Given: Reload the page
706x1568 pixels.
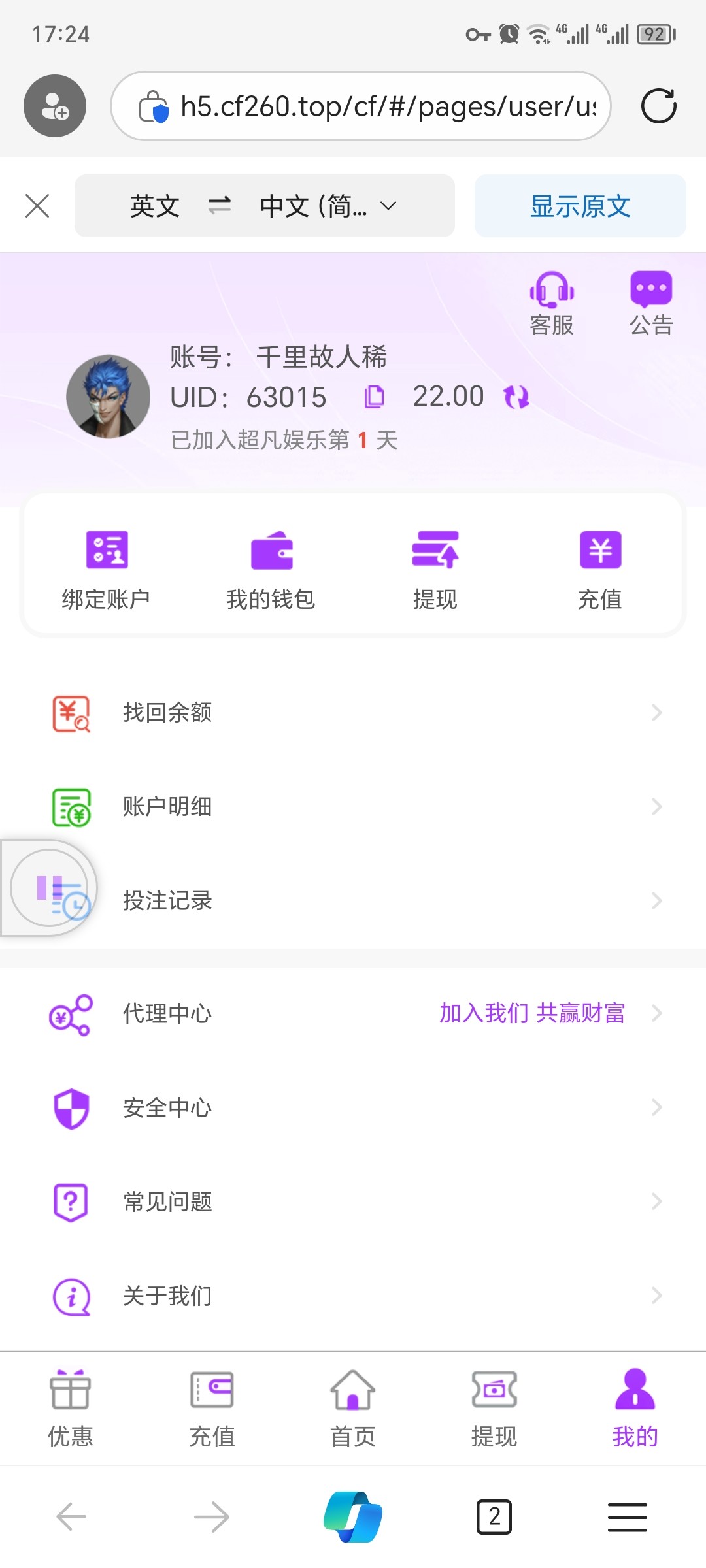Looking at the screenshot, I should (x=658, y=106).
